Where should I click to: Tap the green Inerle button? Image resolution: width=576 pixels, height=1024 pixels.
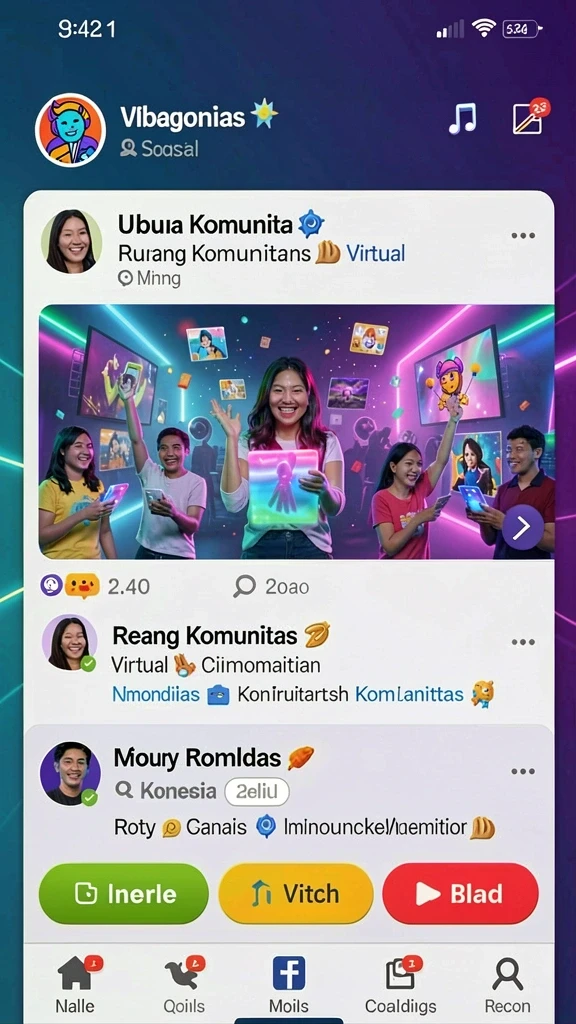coord(124,893)
